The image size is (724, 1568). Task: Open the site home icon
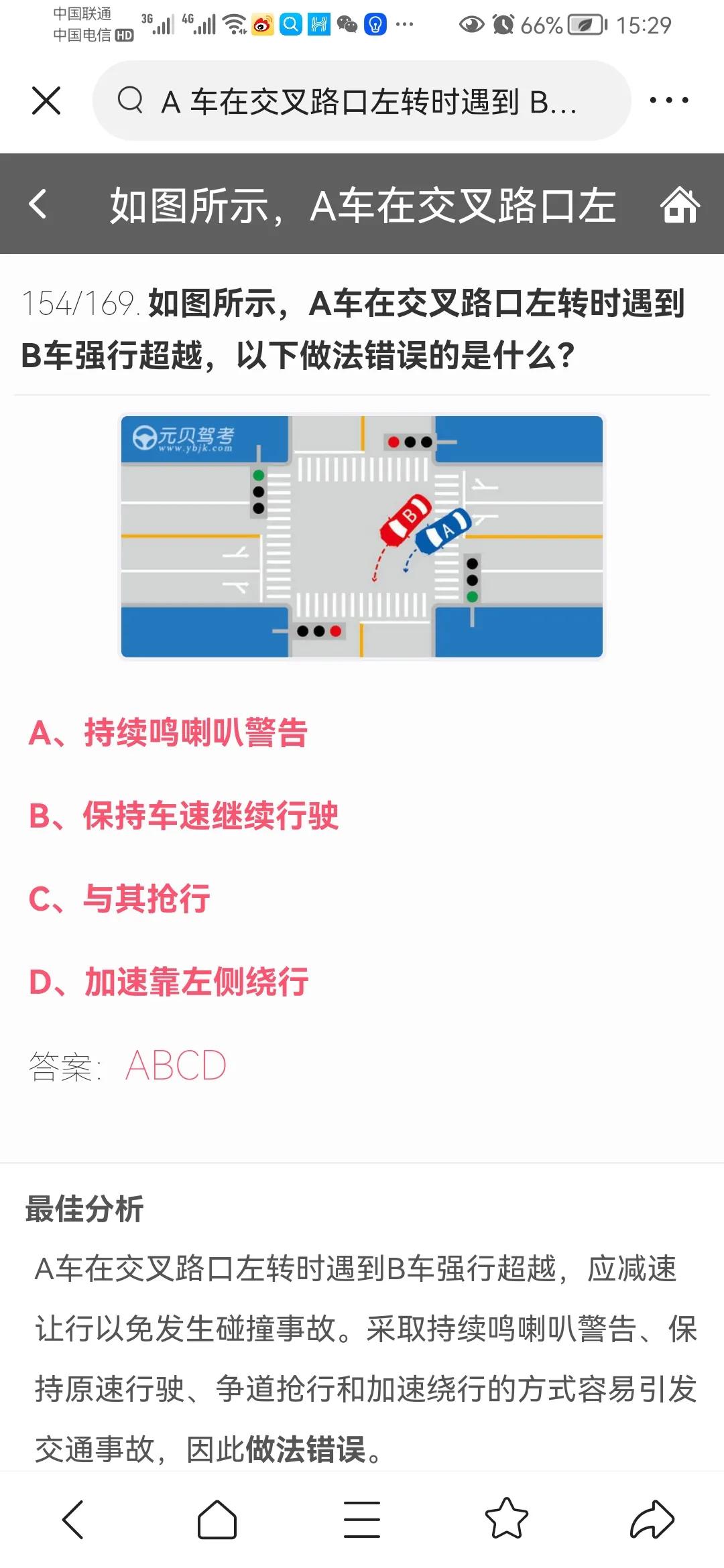[x=680, y=204]
